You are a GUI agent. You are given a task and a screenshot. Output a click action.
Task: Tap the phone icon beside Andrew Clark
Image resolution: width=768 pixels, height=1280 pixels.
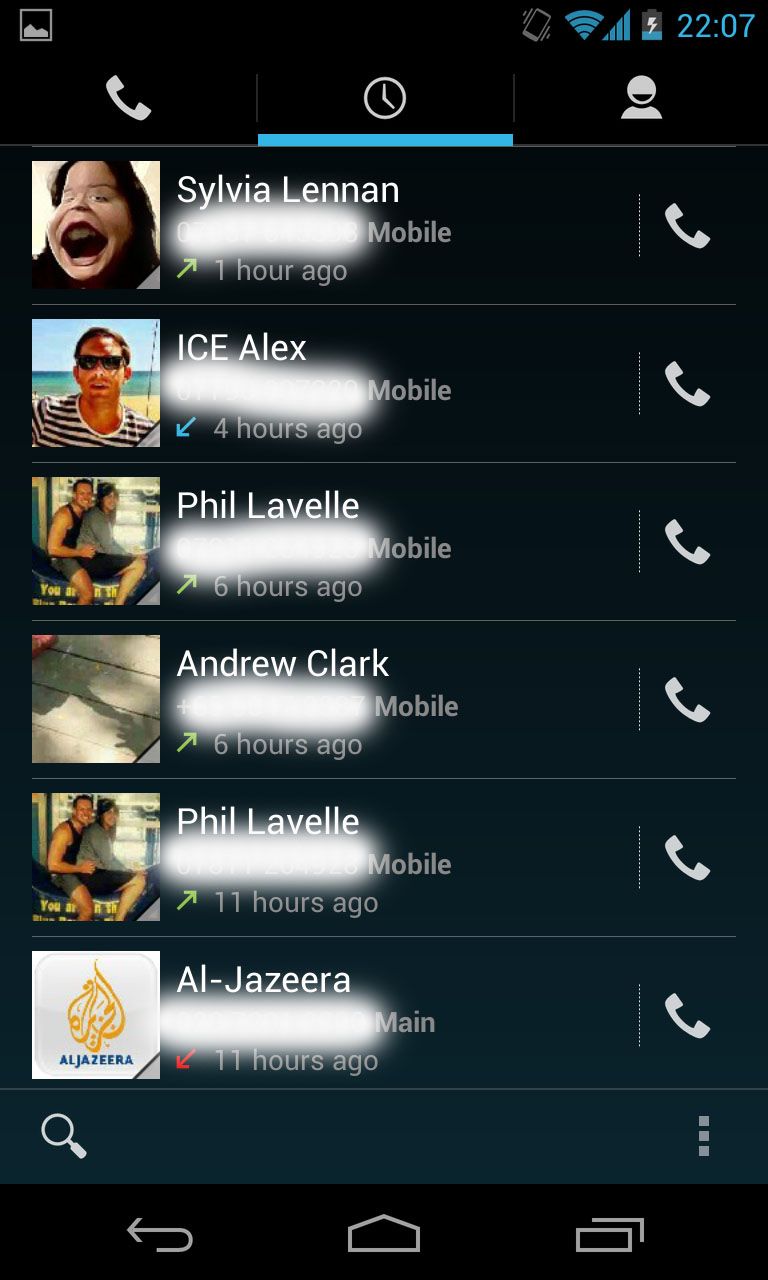(688, 699)
